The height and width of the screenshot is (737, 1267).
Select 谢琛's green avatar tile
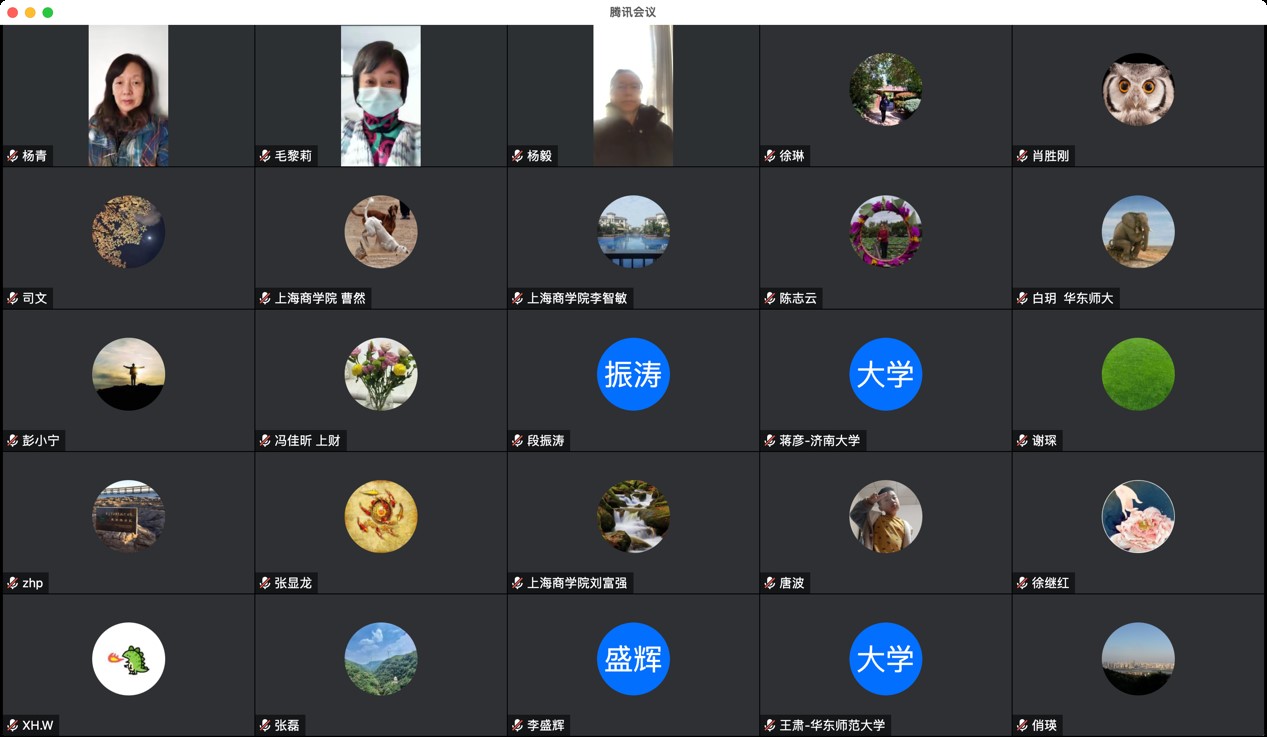tap(1138, 374)
